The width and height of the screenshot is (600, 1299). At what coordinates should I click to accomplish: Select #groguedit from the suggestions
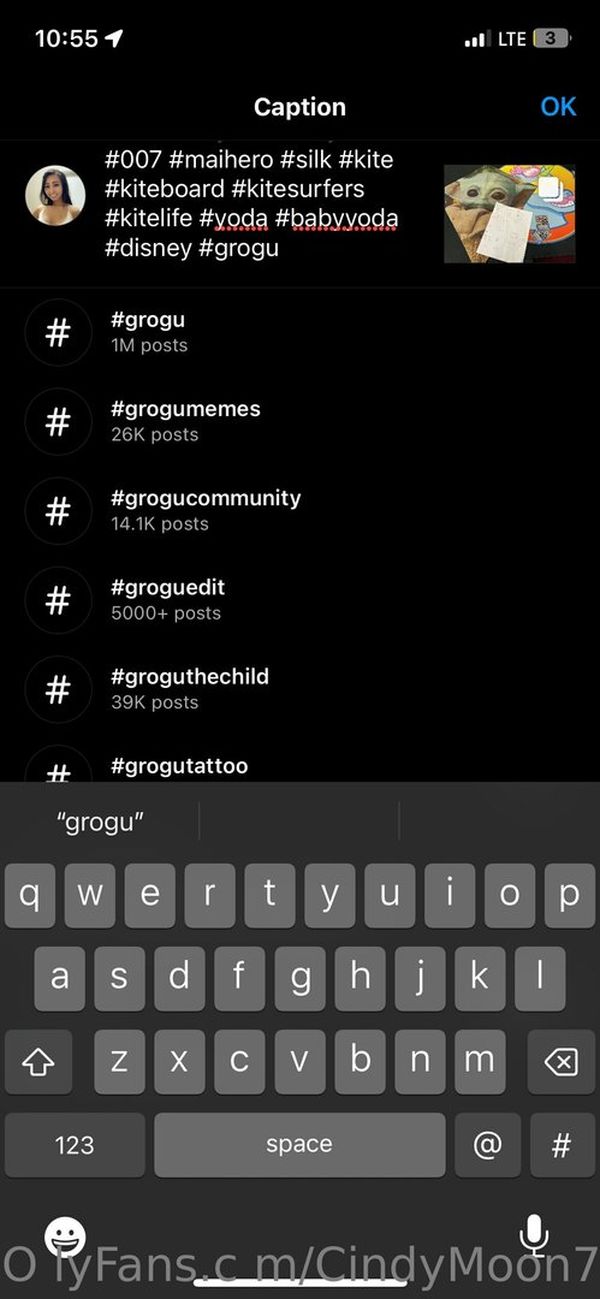point(300,599)
